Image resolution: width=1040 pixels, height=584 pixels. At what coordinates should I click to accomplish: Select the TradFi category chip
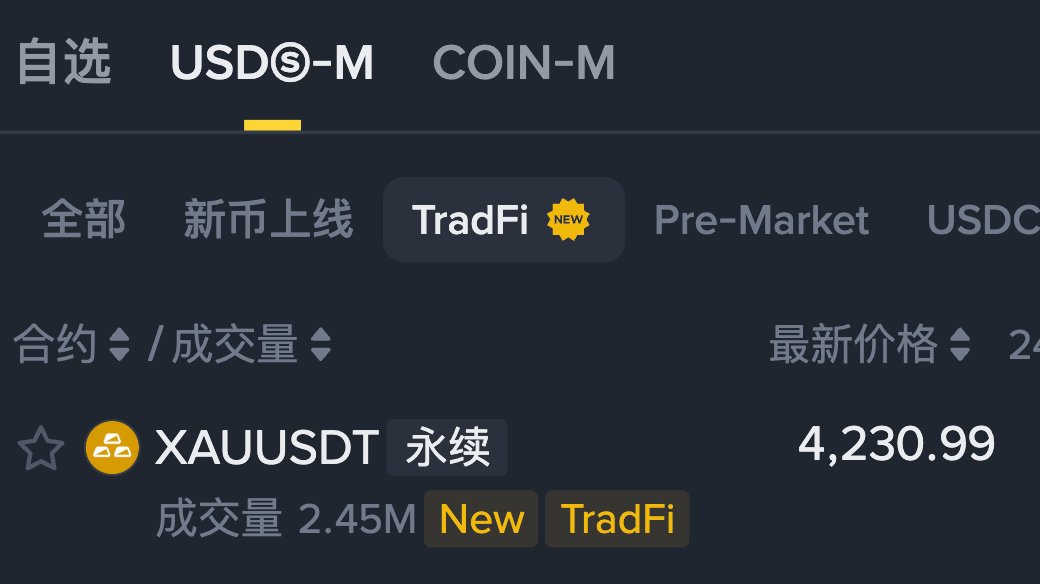click(503, 220)
